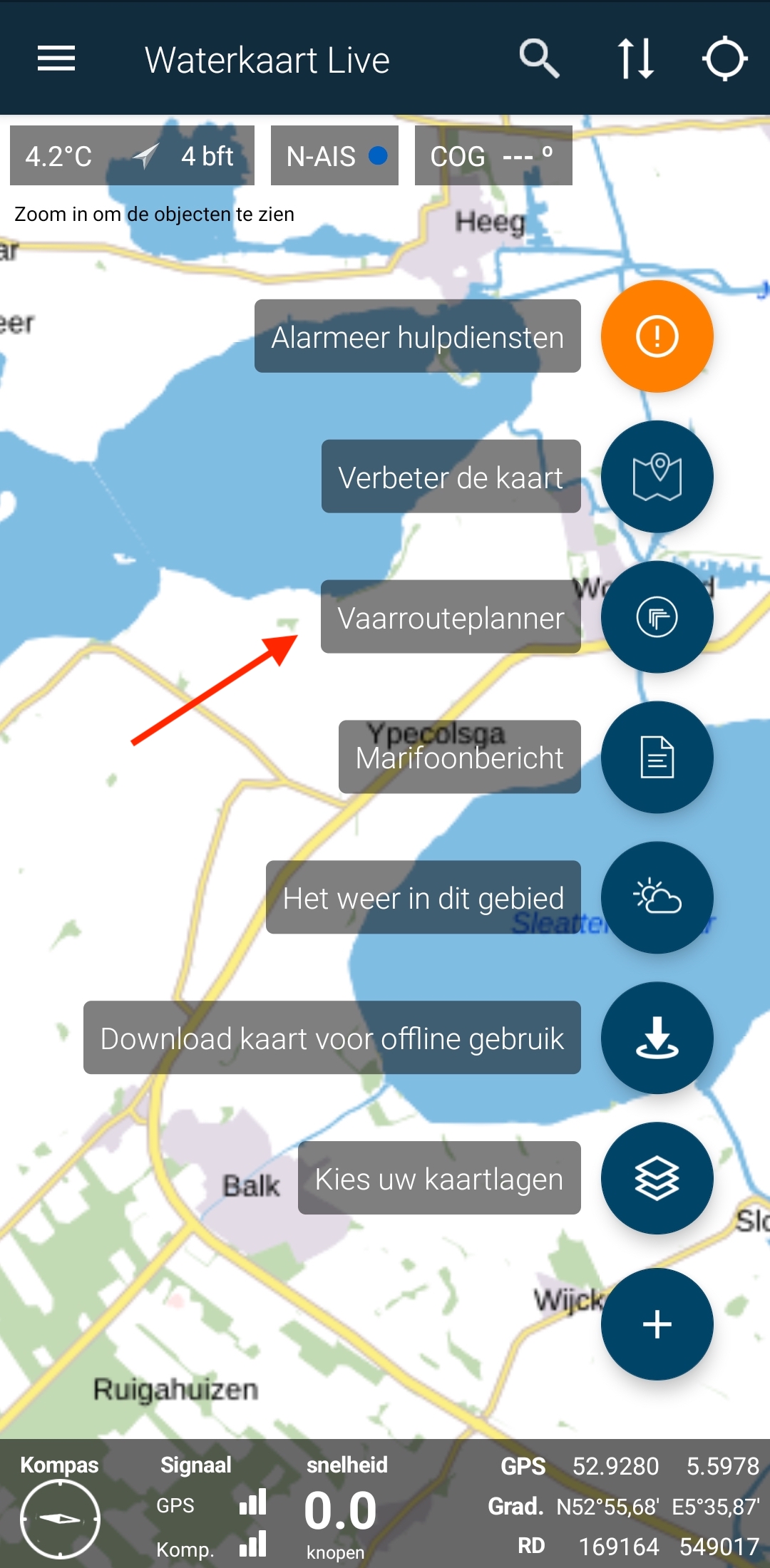
Task: Open the search magnifier
Action: pyautogui.click(x=539, y=58)
